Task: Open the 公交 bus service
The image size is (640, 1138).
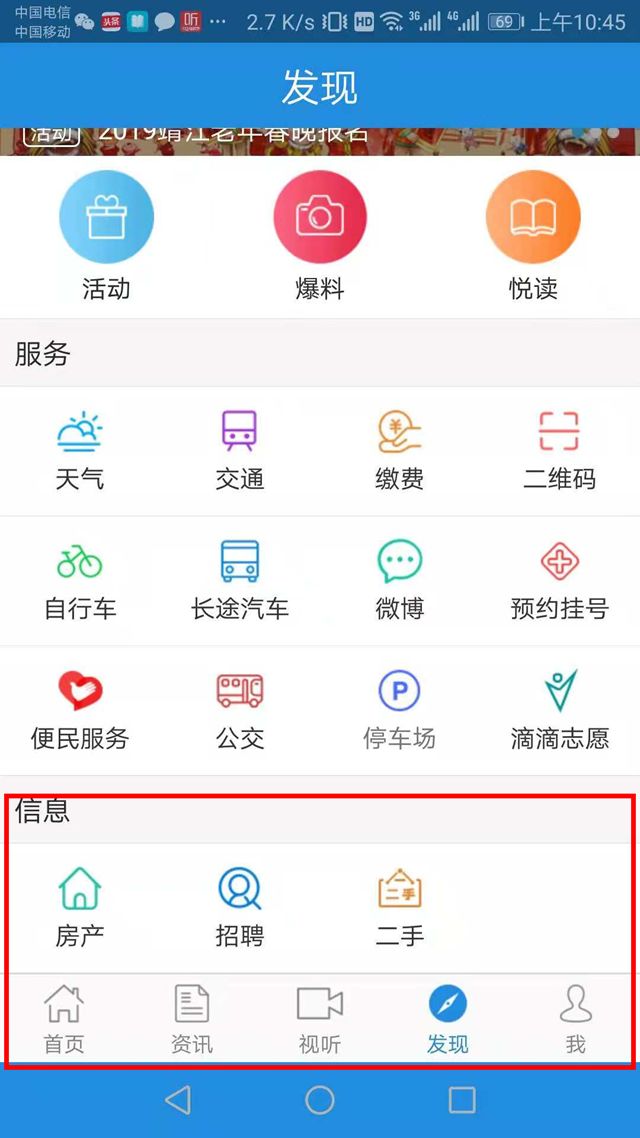Action: pyautogui.click(x=239, y=710)
